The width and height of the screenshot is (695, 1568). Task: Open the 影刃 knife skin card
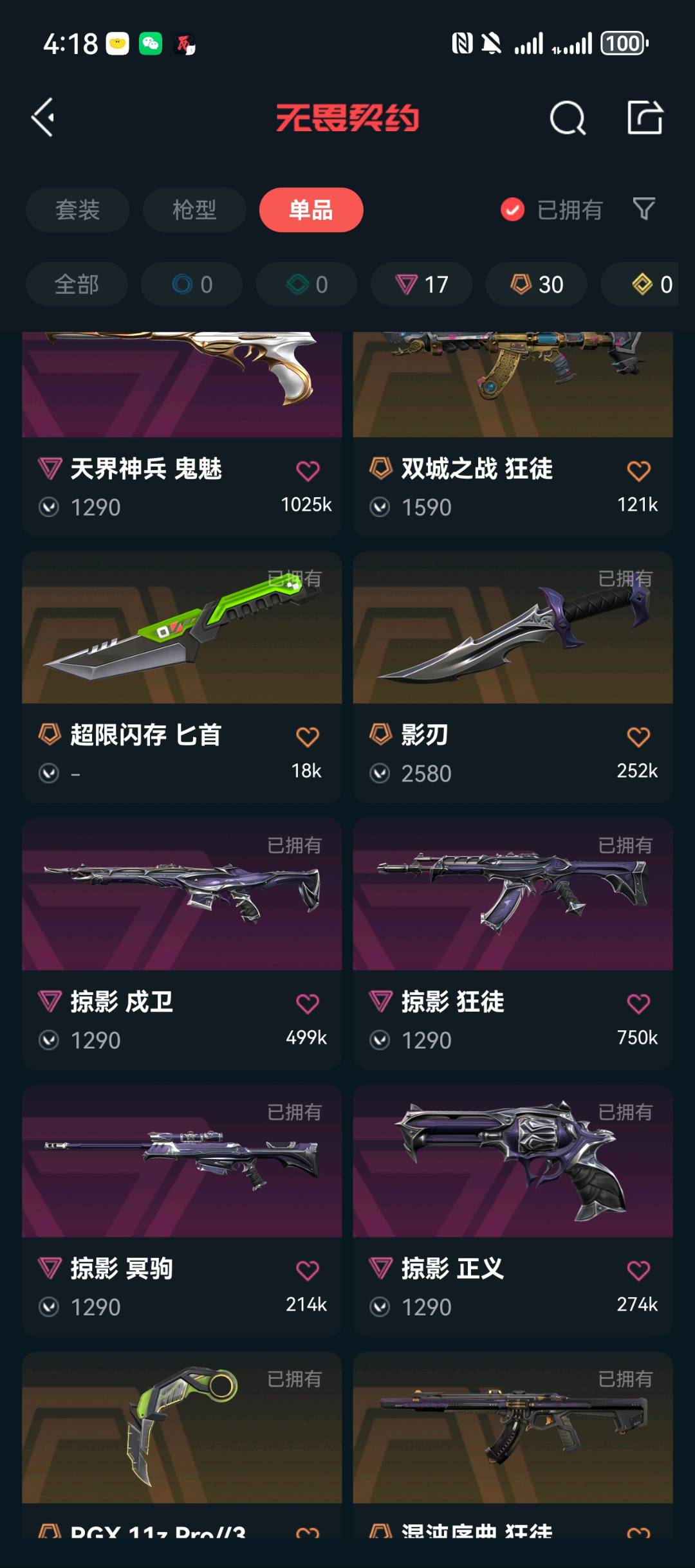coord(512,643)
